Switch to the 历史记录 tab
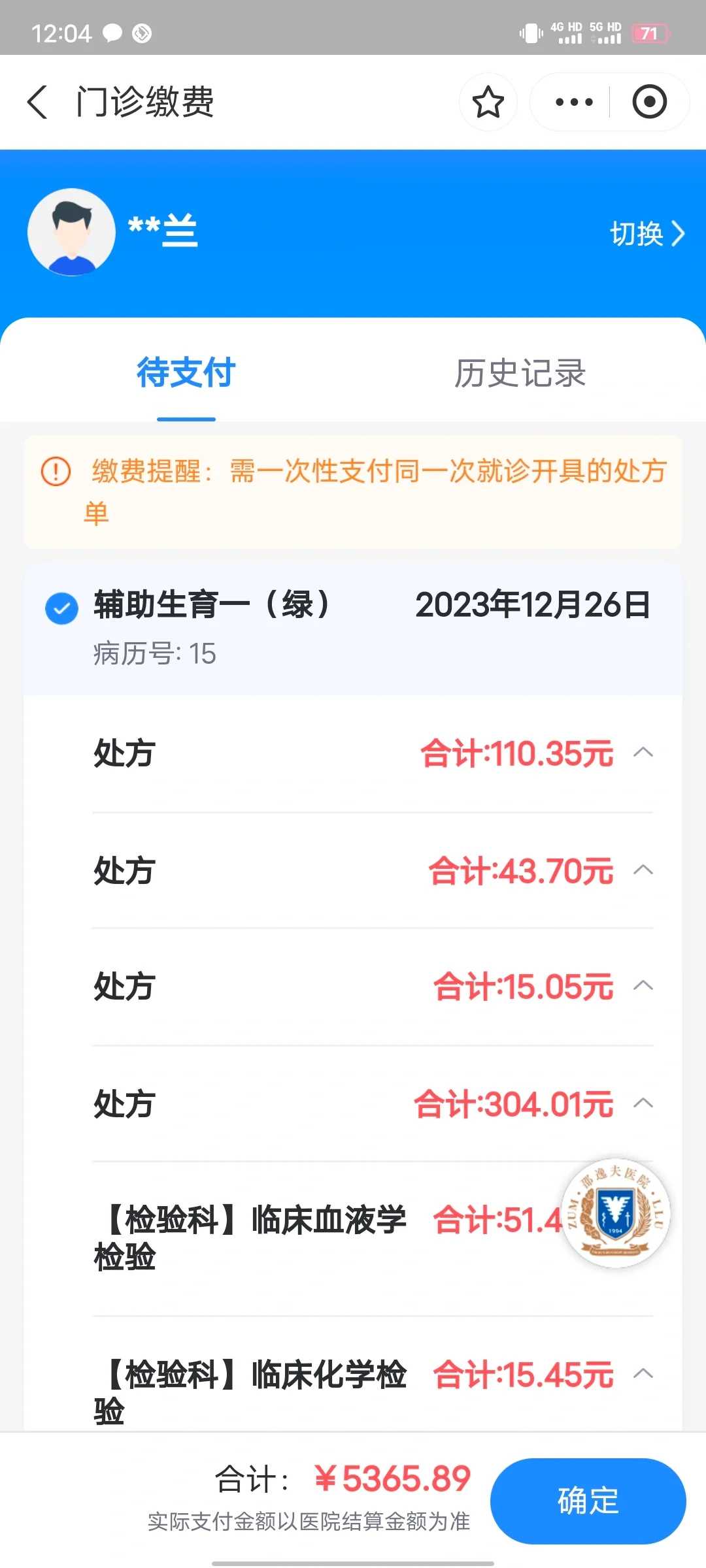The height and width of the screenshot is (1568, 706). click(x=520, y=373)
